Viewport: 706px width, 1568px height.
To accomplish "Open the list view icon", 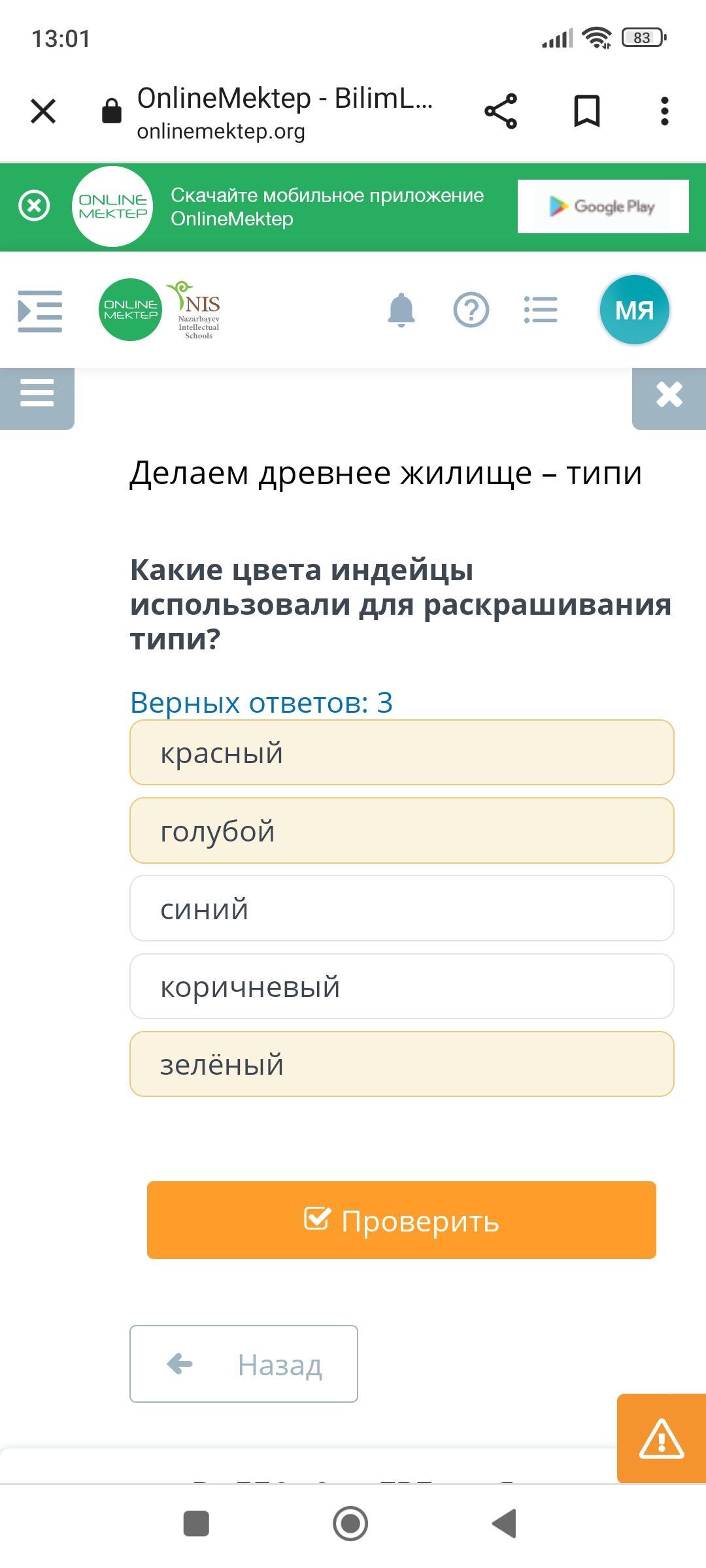I will pos(541,310).
